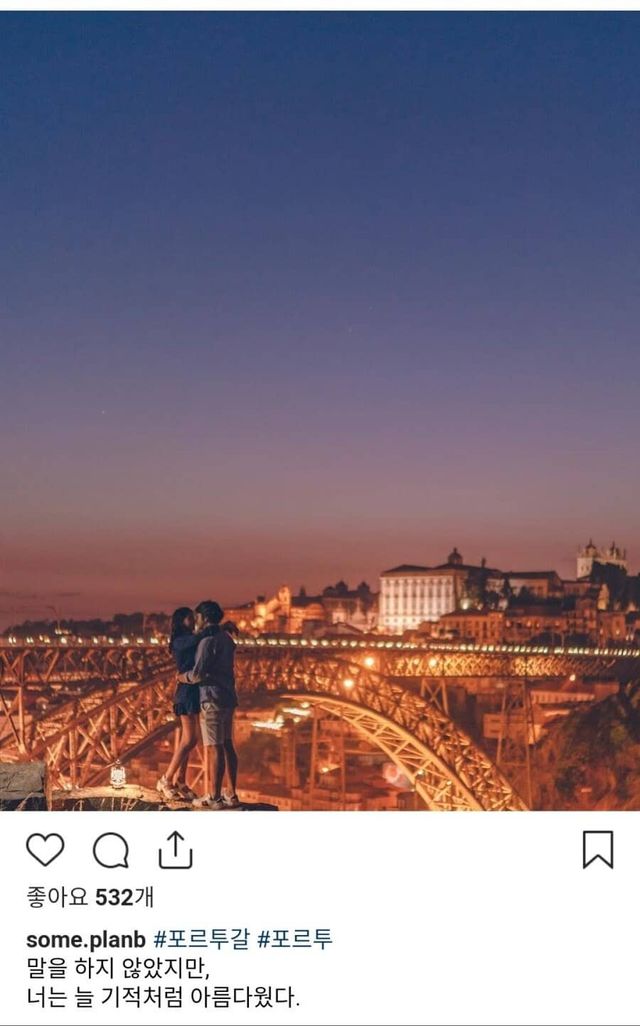Open the #포르투갈 hashtag
Viewport: 640px width, 1026px height.
[x=201, y=940]
